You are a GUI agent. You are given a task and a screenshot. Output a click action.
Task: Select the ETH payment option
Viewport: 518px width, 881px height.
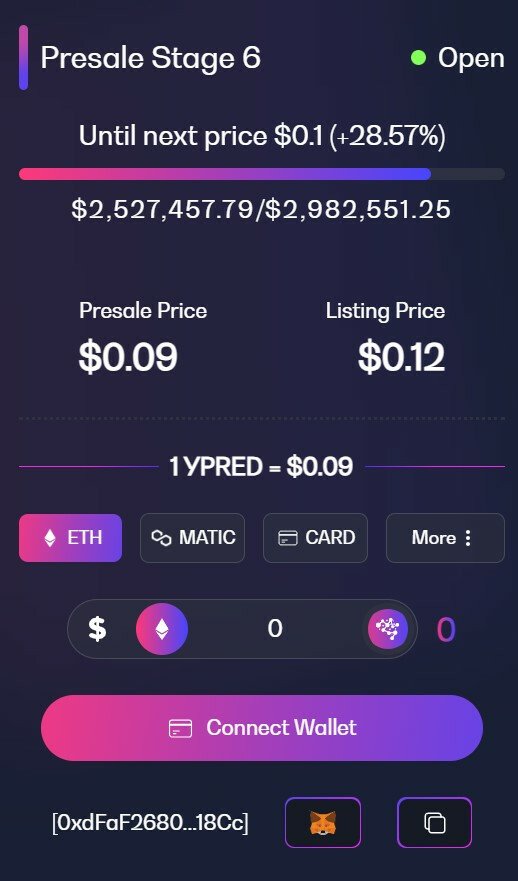[70, 538]
